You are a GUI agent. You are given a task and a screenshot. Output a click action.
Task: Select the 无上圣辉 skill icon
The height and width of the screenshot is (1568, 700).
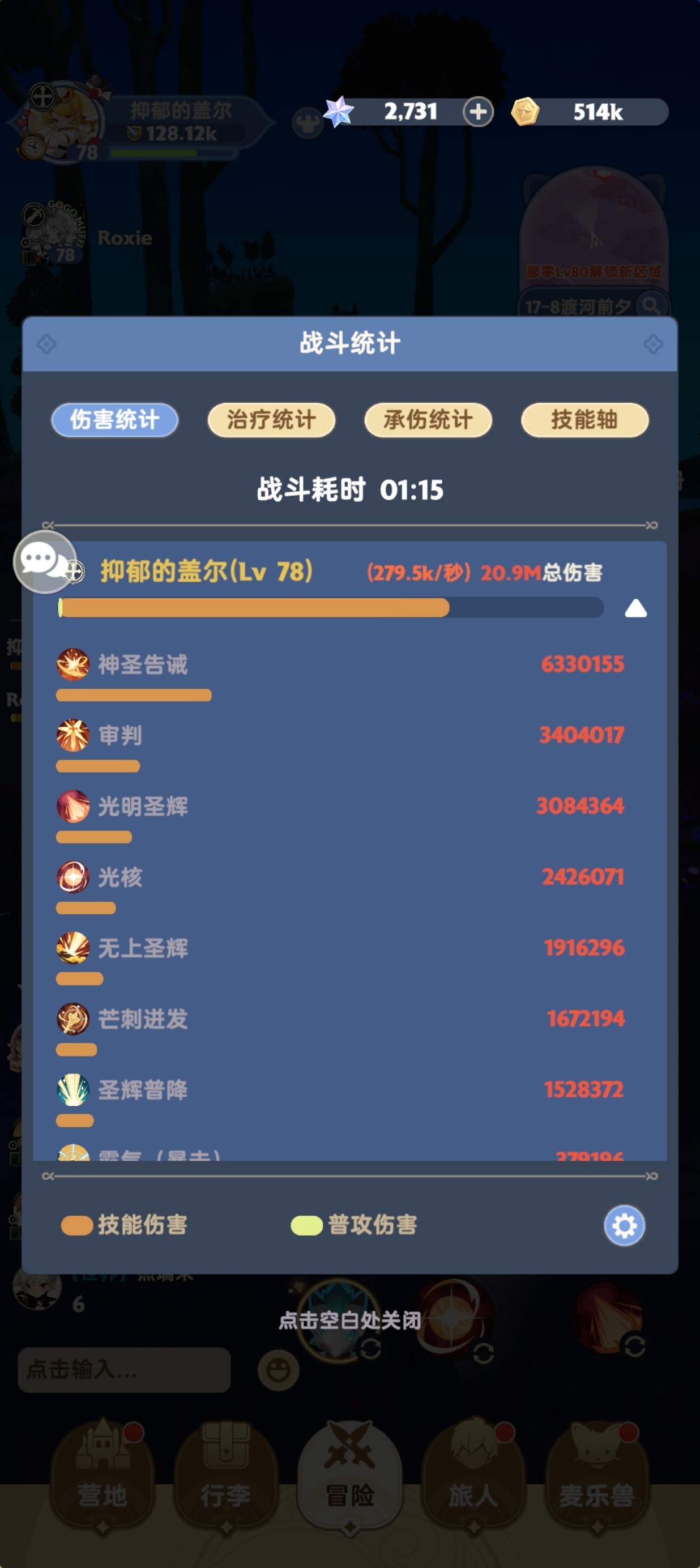73,948
